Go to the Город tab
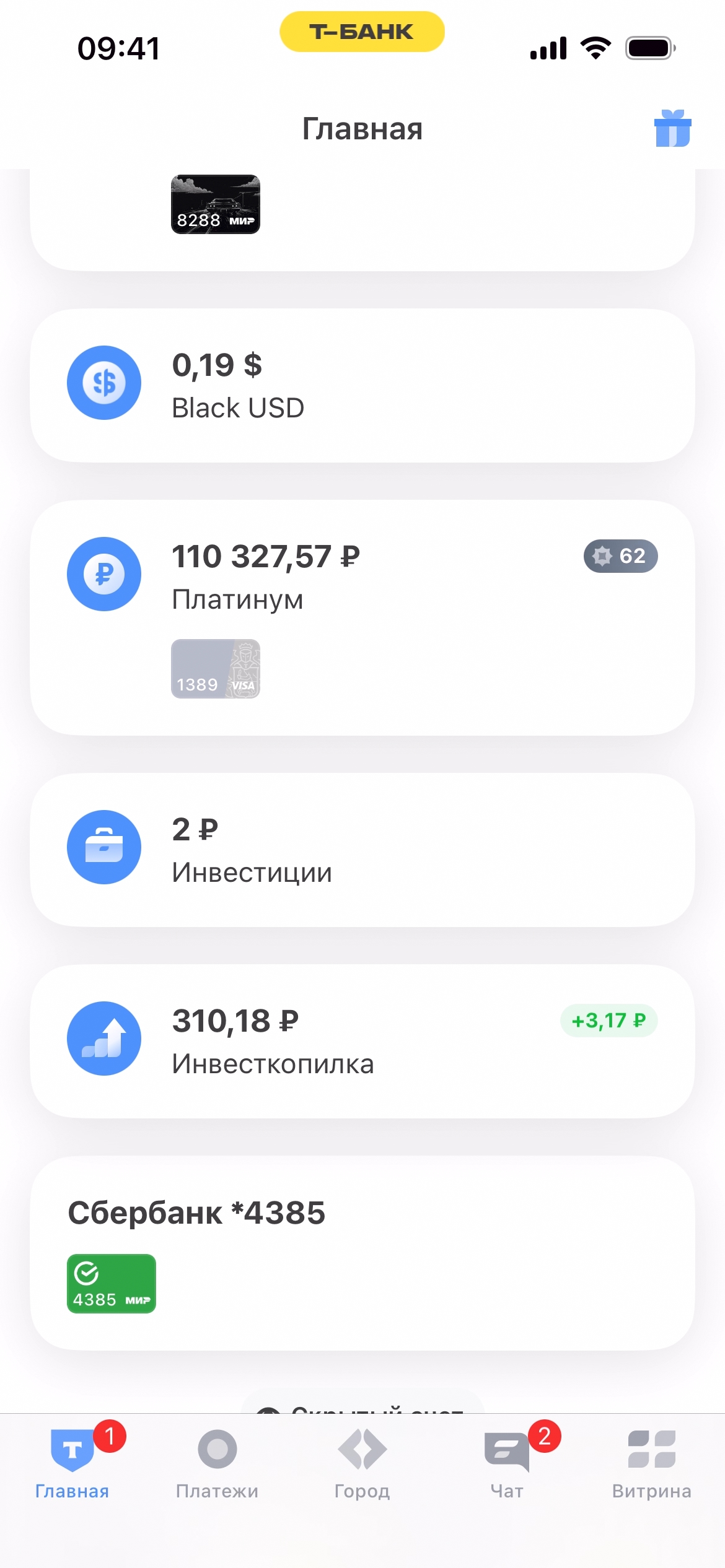The image size is (725, 1568). tap(362, 1463)
